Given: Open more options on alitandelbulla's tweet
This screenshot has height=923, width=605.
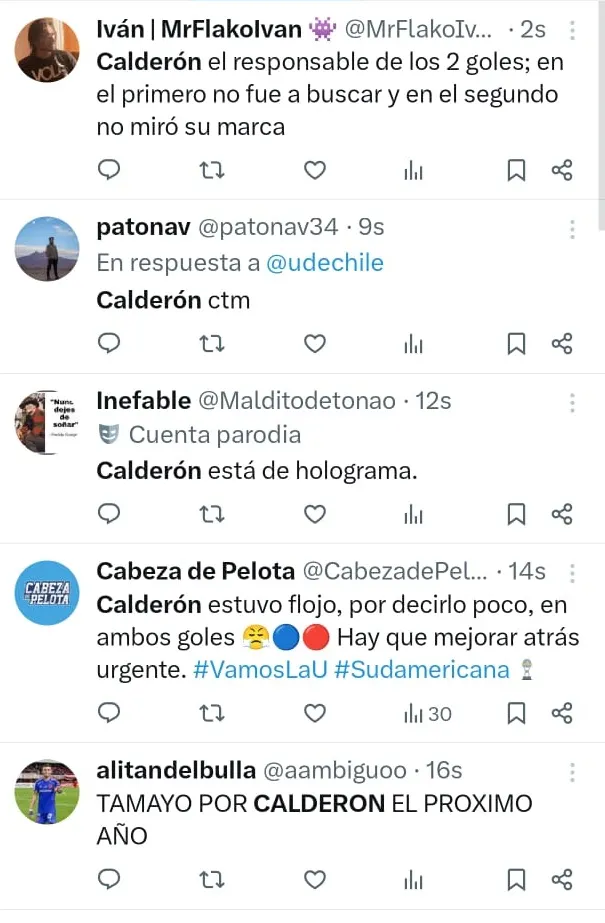Looking at the screenshot, I should pos(572,771).
